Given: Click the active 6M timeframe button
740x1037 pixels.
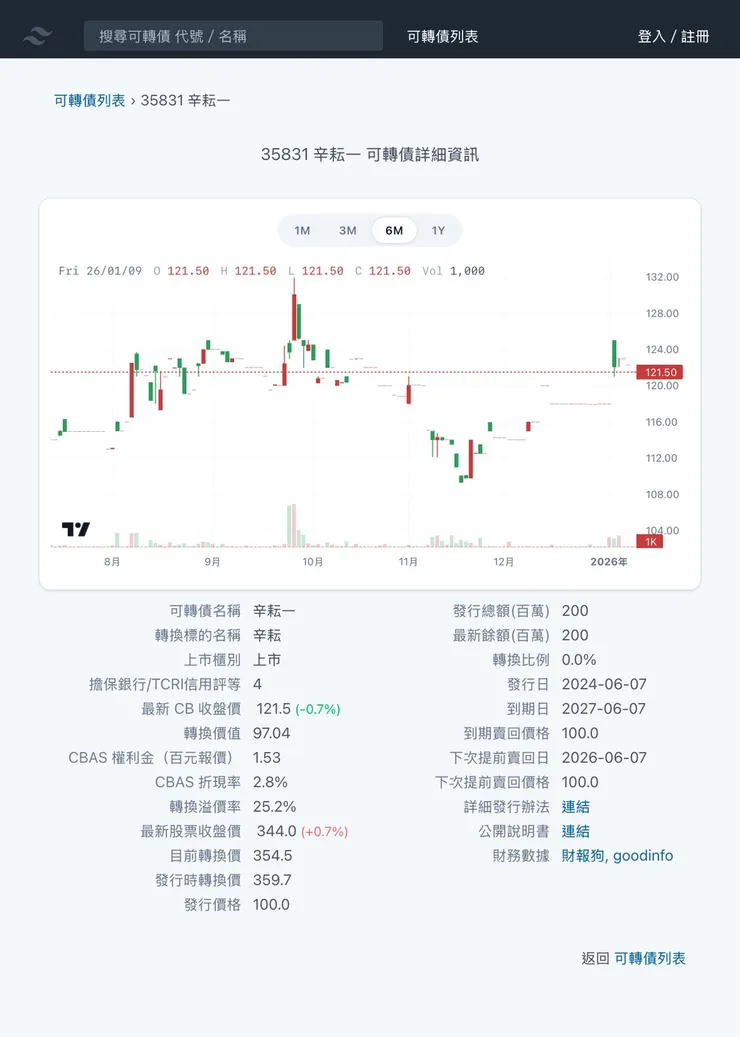Looking at the screenshot, I should tap(393, 230).
